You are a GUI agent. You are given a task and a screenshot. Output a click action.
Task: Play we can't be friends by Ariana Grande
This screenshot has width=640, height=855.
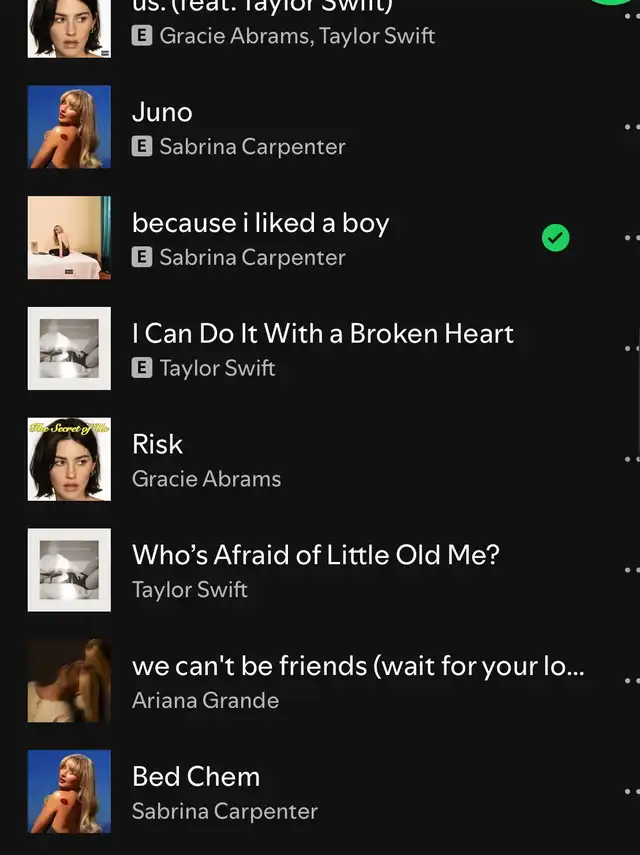click(320, 681)
